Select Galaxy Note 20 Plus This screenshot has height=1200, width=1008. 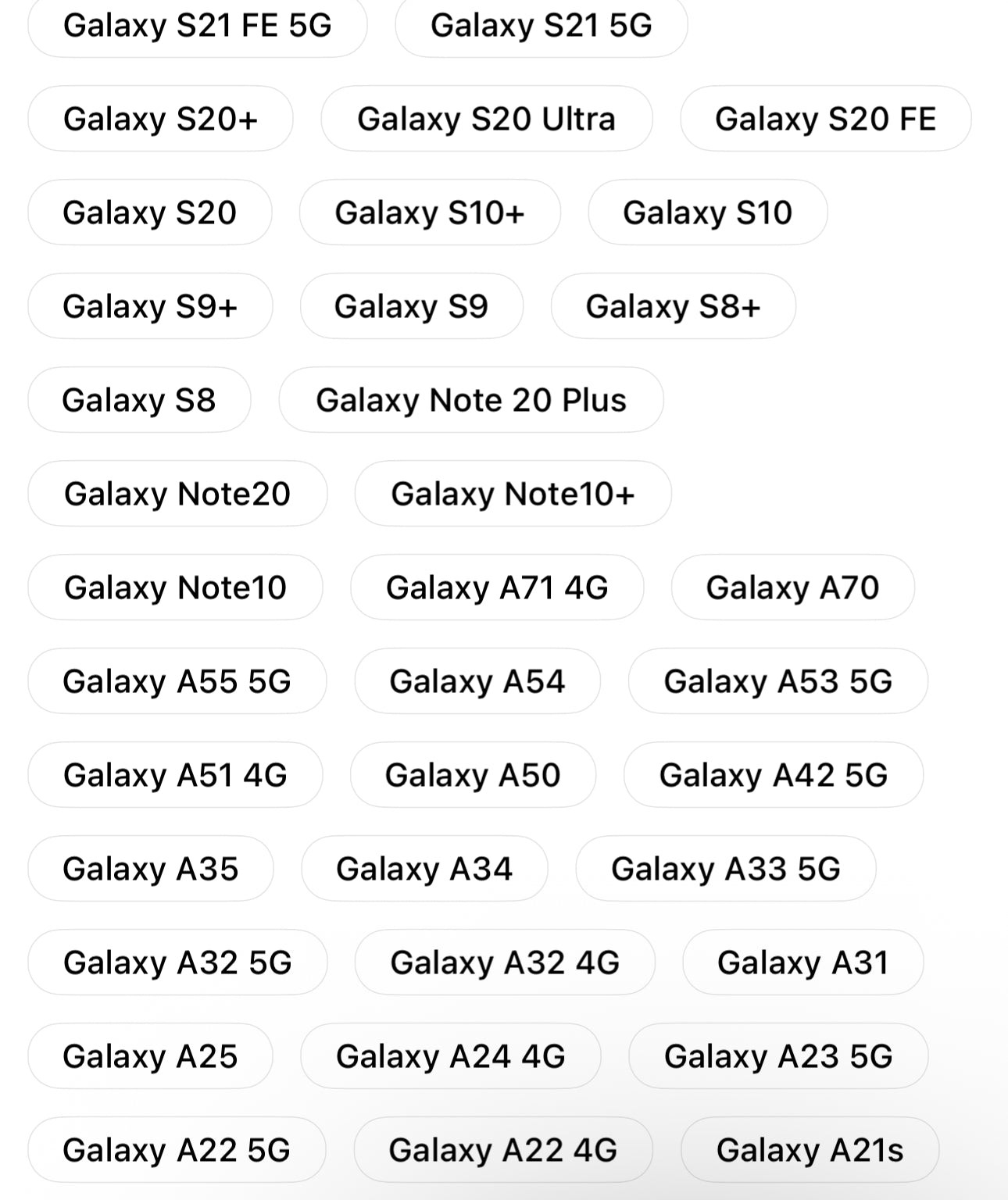pyautogui.click(x=470, y=400)
